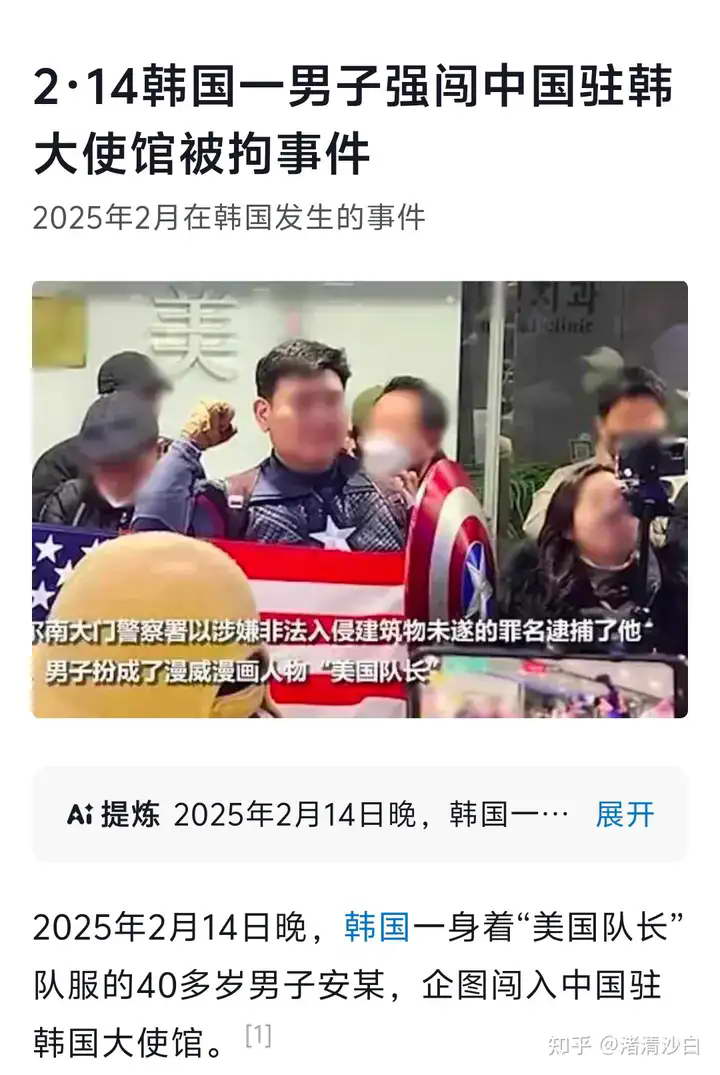Open the blue 韩国 link
This screenshot has height=1075, width=720.
click(x=377, y=927)
